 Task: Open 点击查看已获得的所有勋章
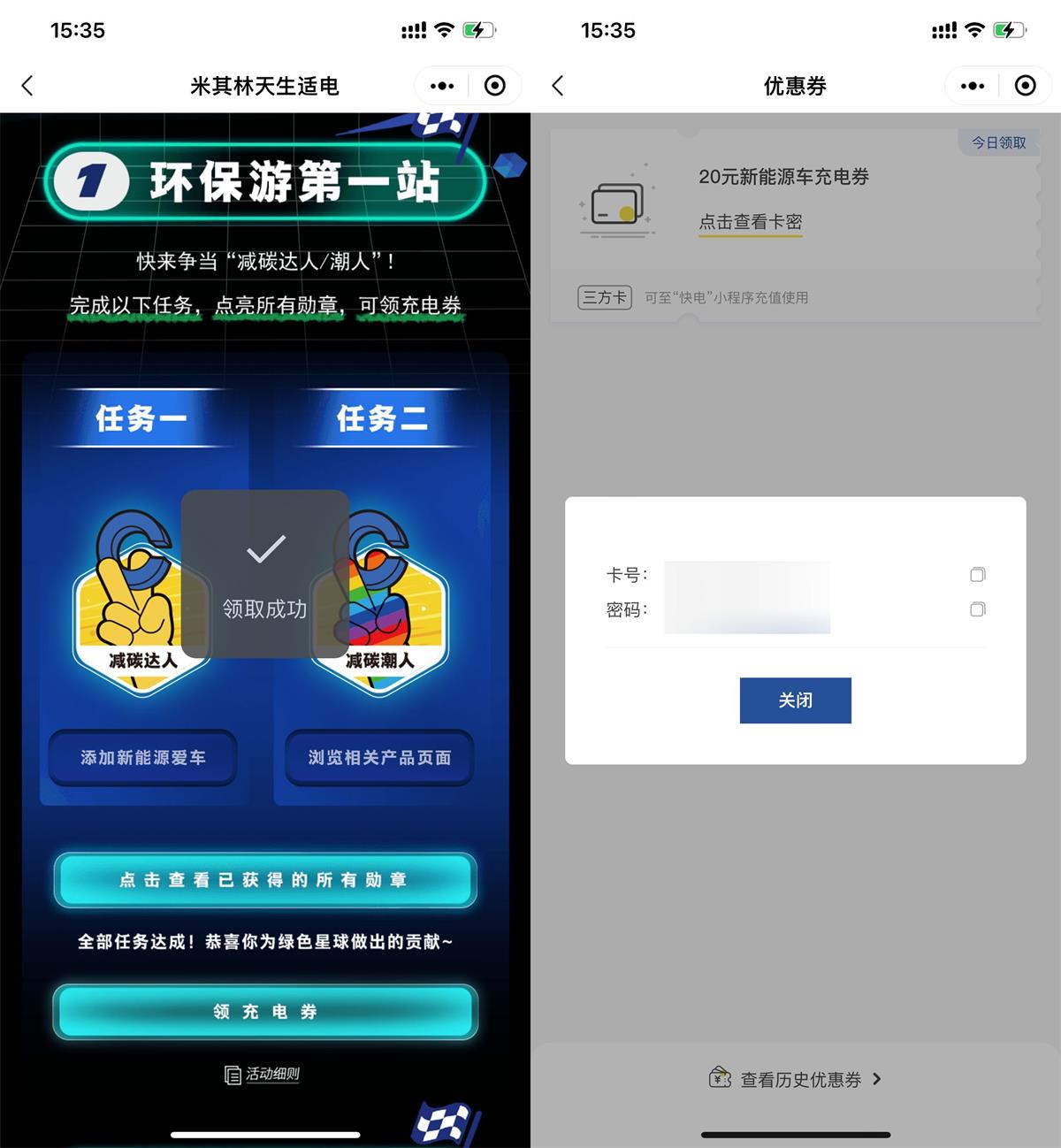click(x=265, y=880)
